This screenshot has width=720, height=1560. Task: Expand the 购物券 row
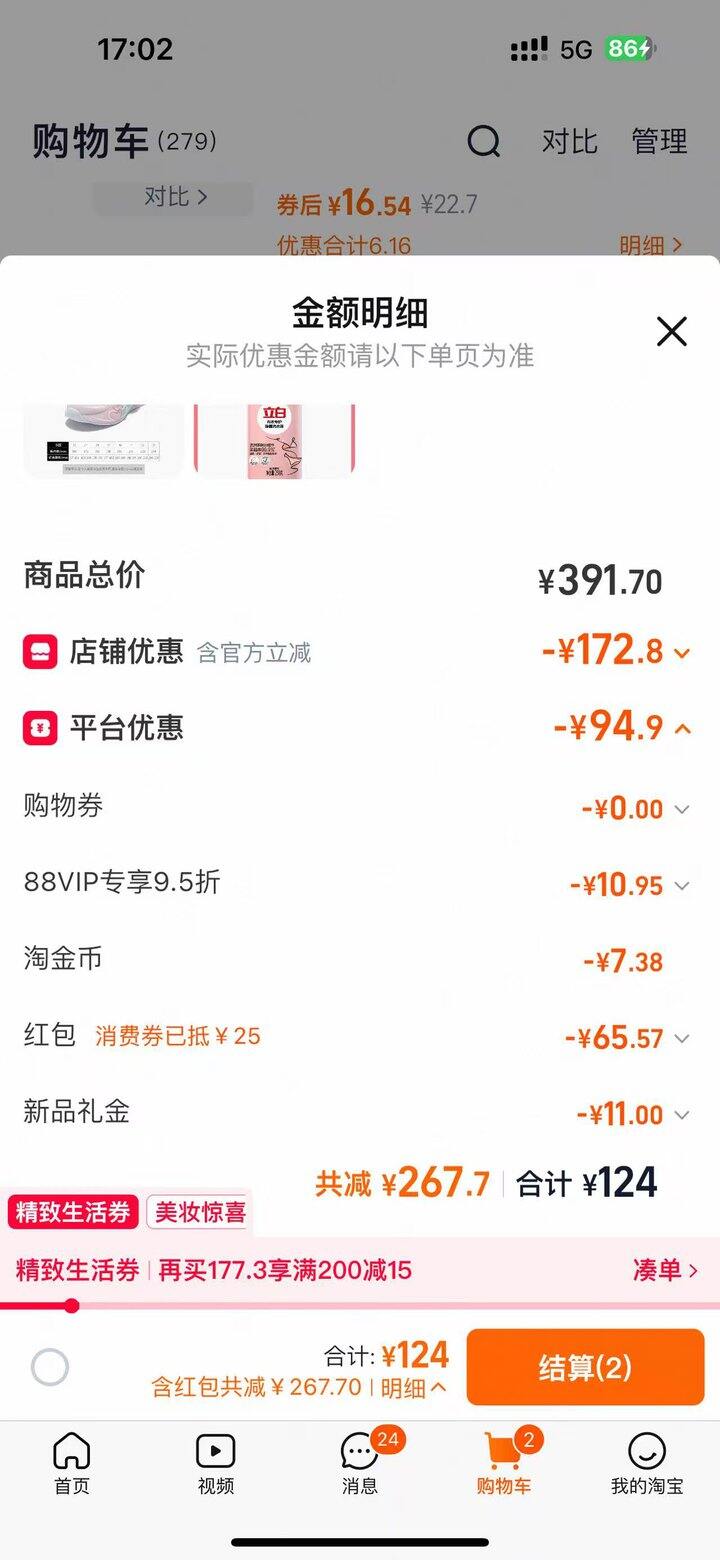pyautogui.click(x=682, y=809)
